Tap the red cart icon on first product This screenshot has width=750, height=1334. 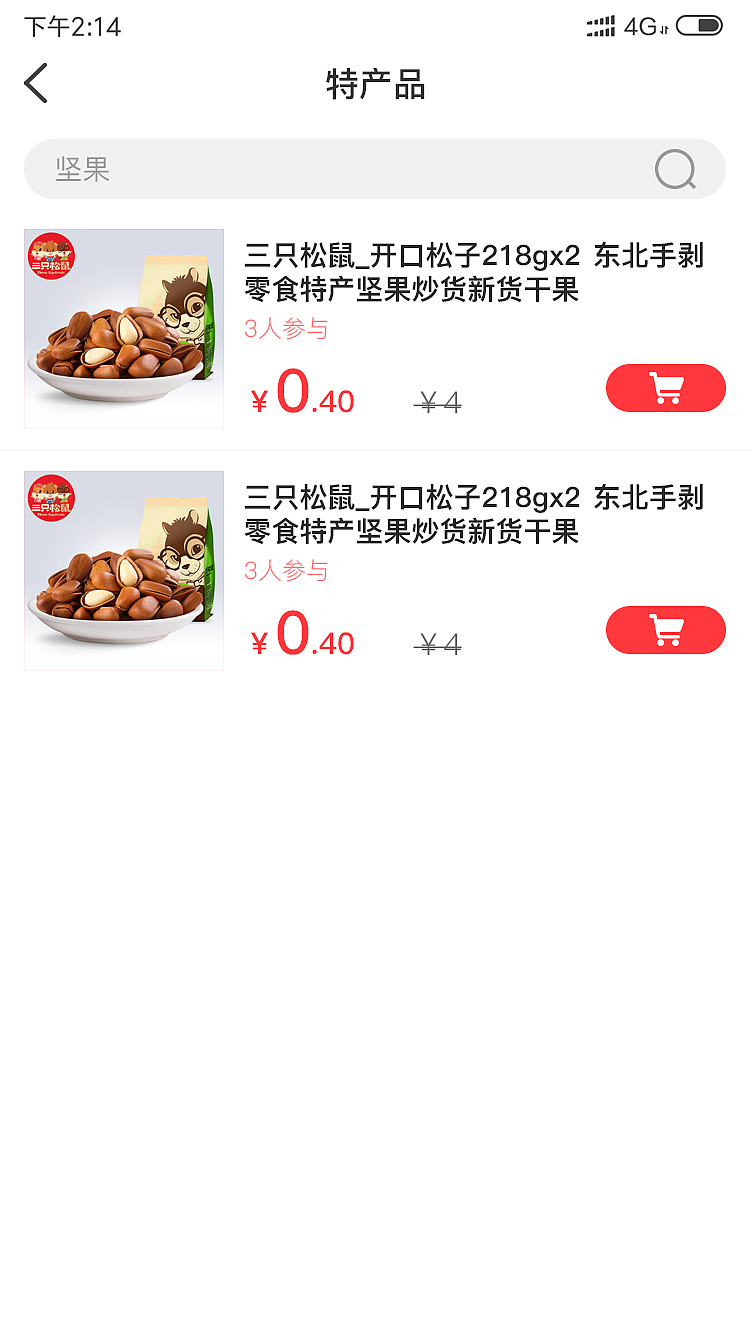coord(665,388)
